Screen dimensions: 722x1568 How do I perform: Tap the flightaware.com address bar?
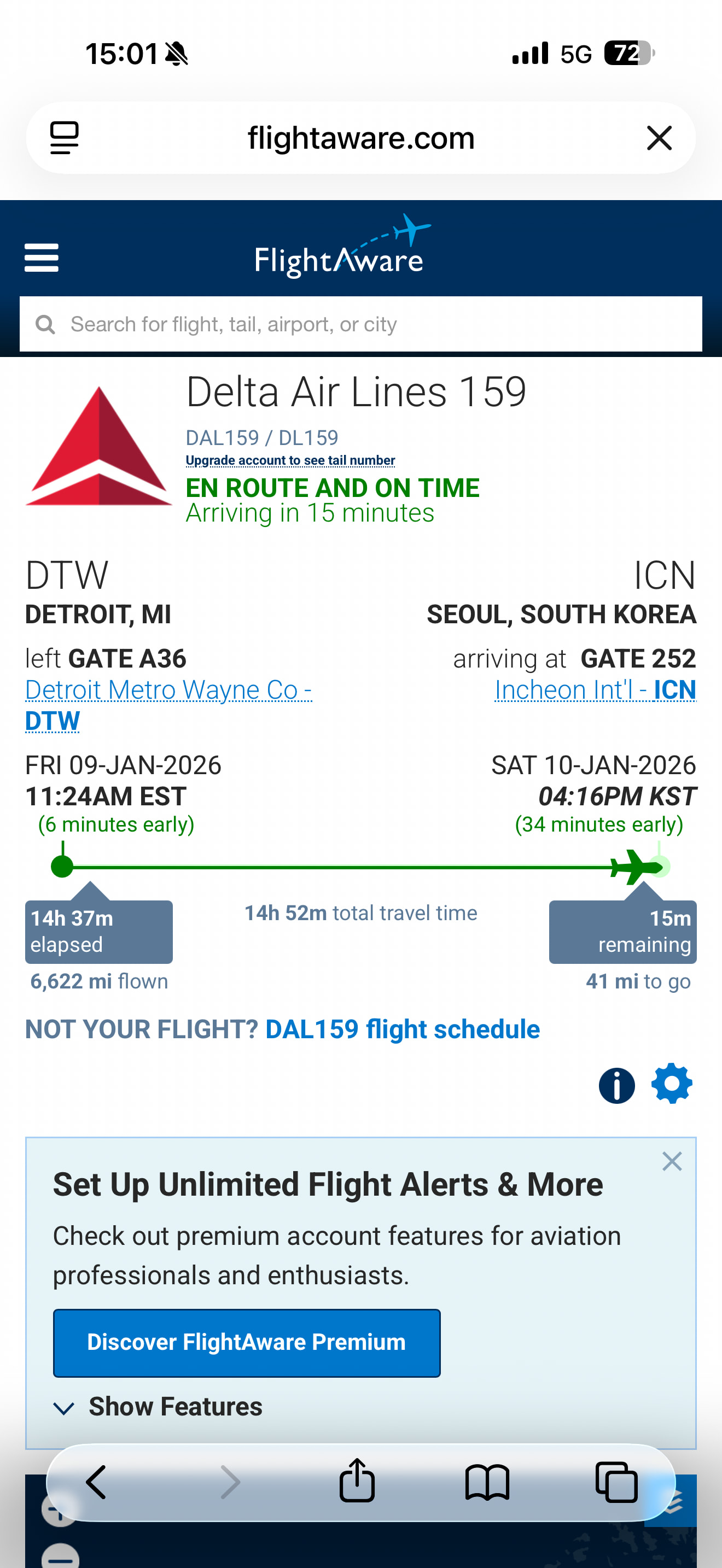point(360,138)
